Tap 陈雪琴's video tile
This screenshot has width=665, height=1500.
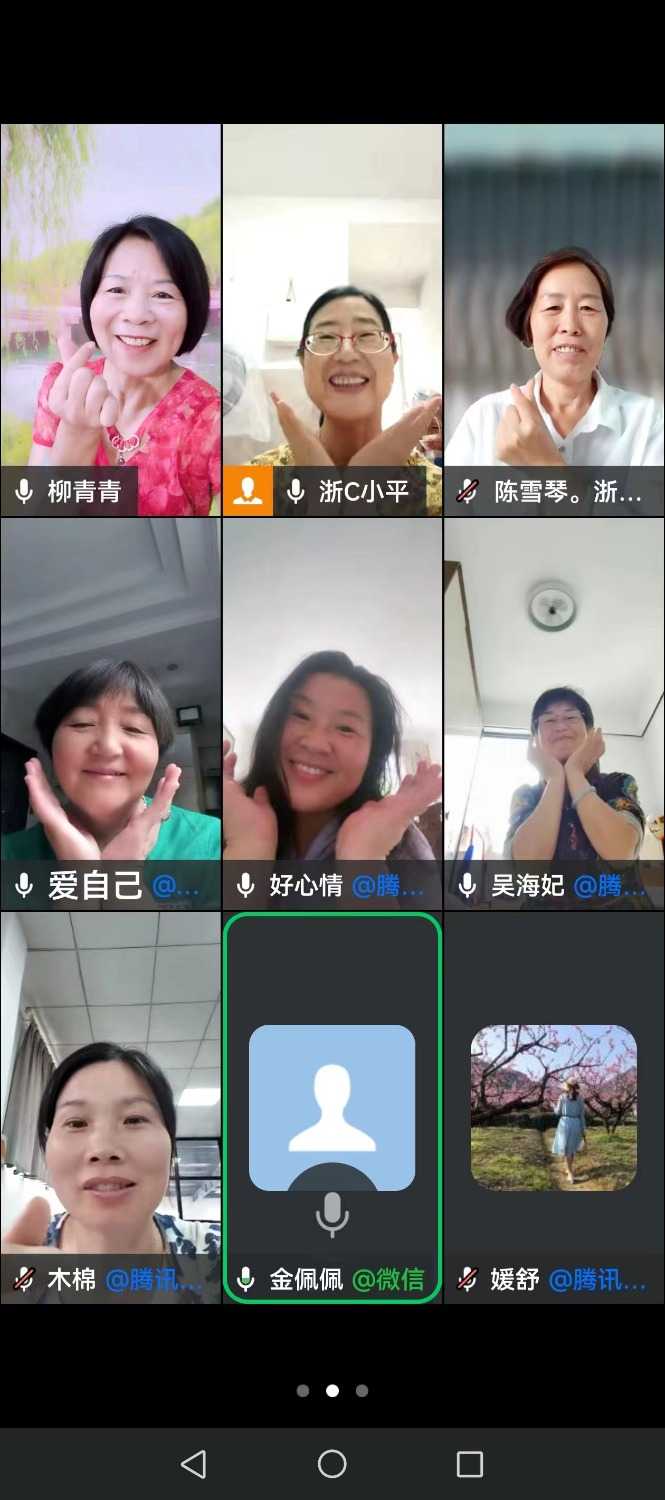click(x=554, y=320)
